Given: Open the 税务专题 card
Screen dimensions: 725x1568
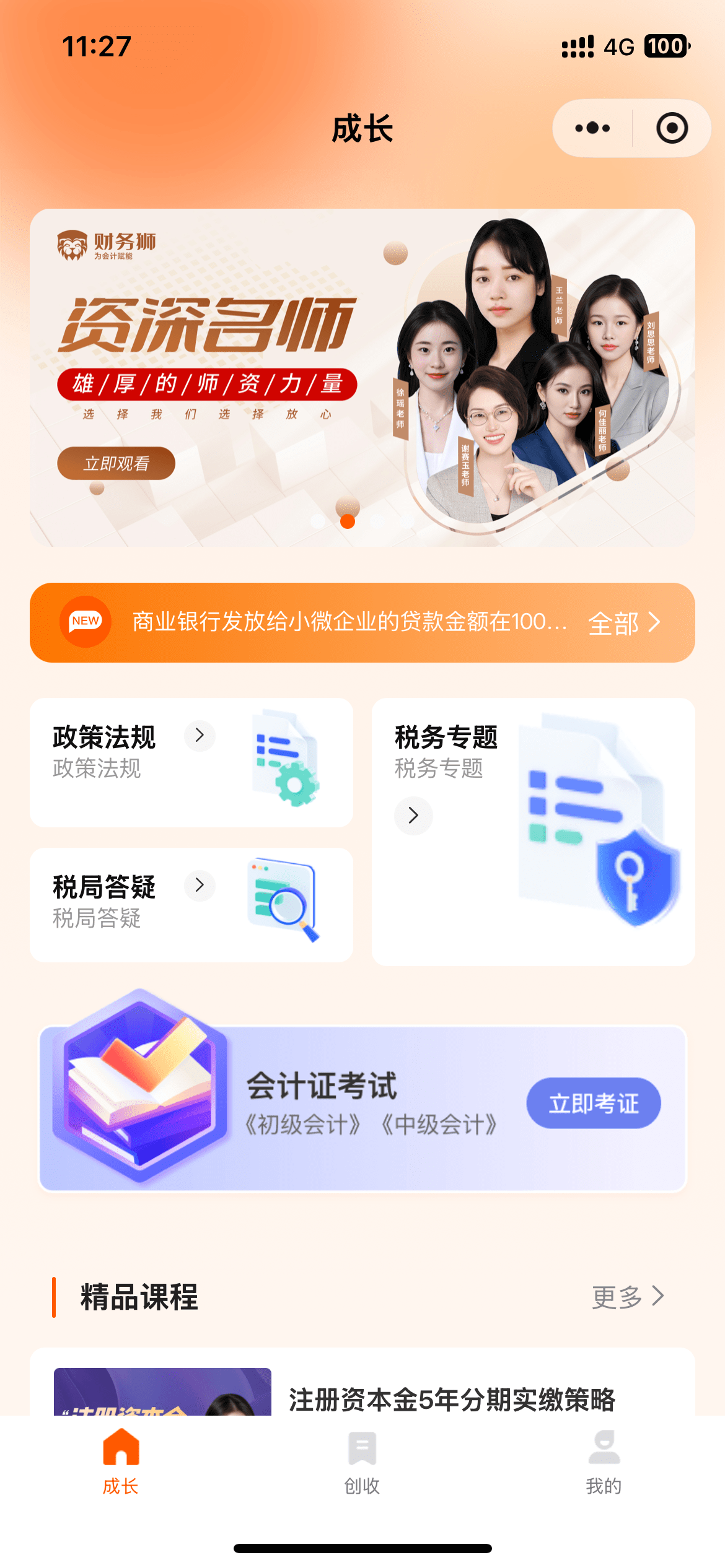Looking at the screenshot, I should [x=533, y=831].
